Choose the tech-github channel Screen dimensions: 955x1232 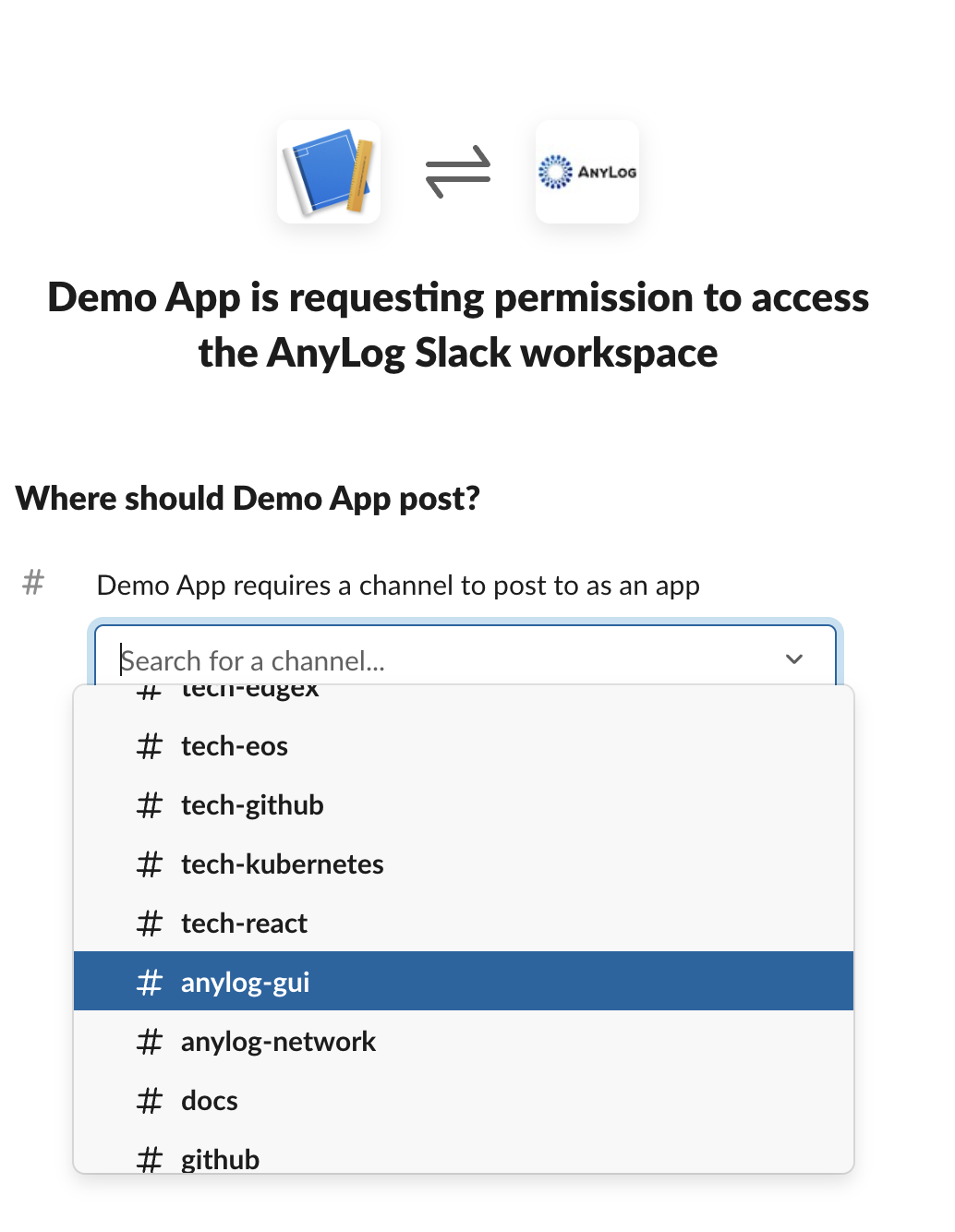(464, 805)
